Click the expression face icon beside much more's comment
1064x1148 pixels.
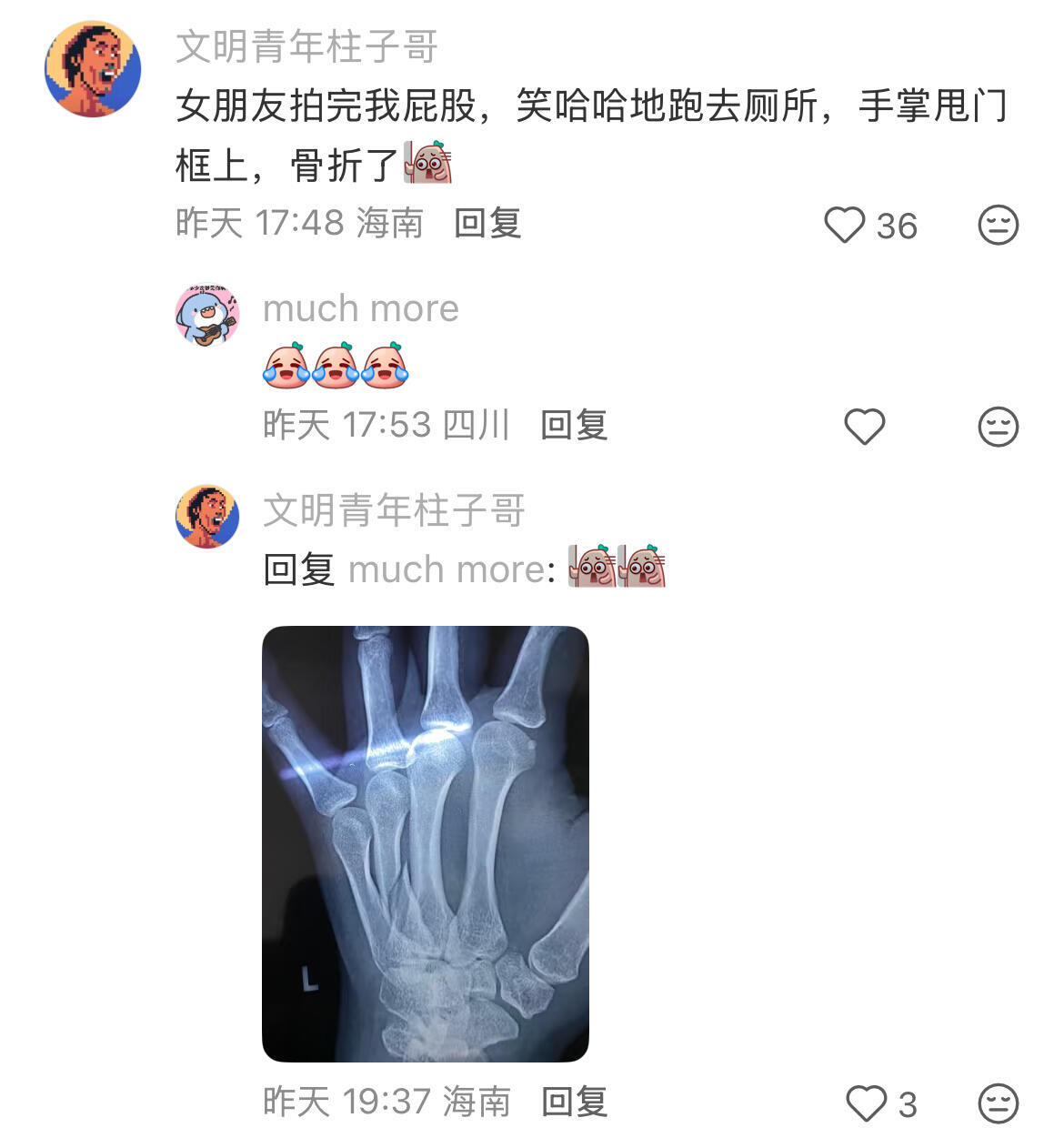[x=997, y=425]
